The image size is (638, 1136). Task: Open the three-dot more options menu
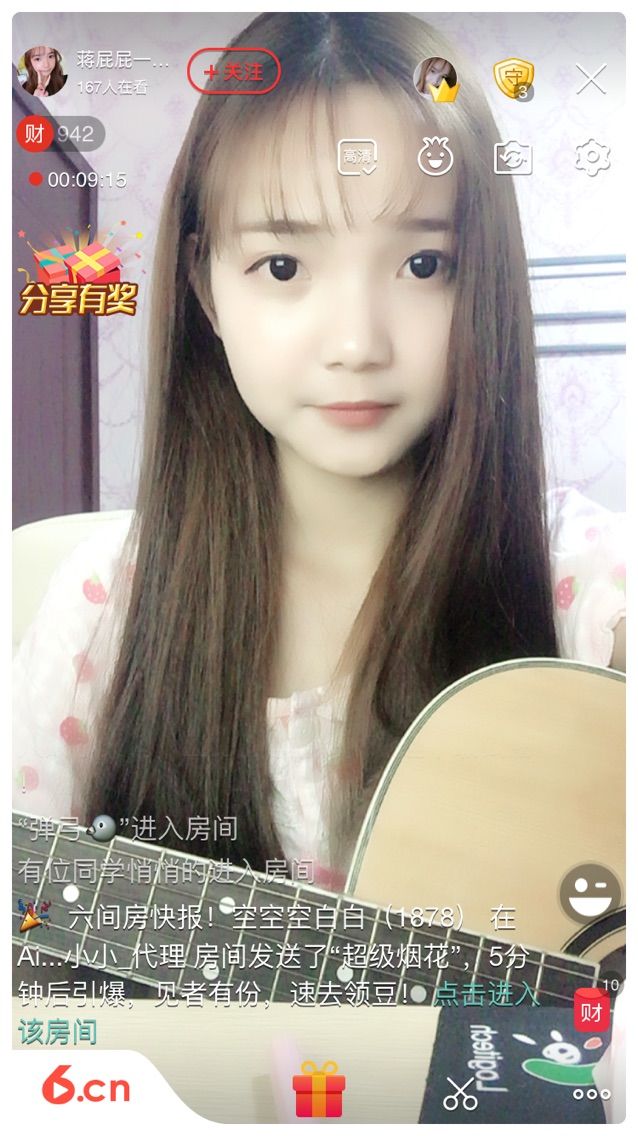pyautogui.click(x=591, y=1094)
